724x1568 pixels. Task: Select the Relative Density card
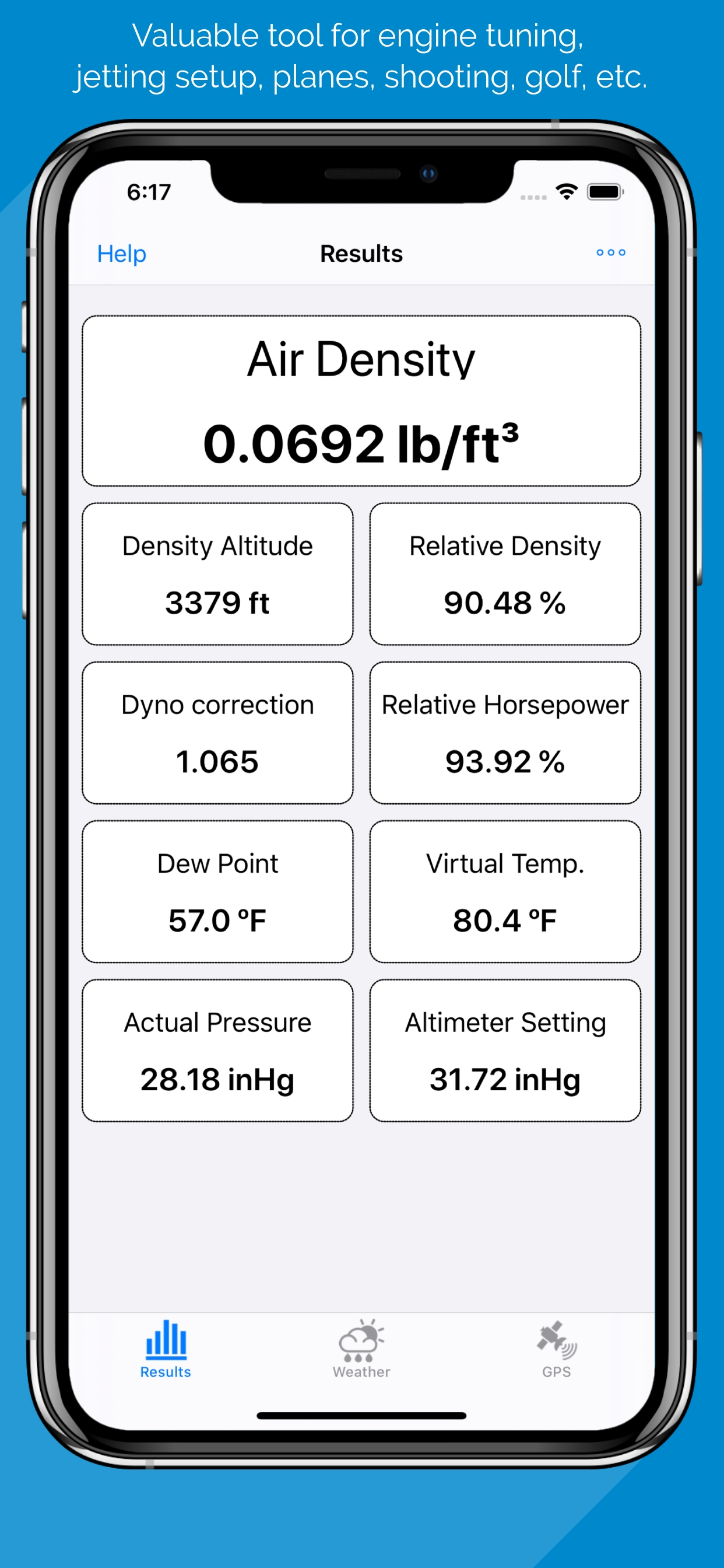click(x=504, y=573)
